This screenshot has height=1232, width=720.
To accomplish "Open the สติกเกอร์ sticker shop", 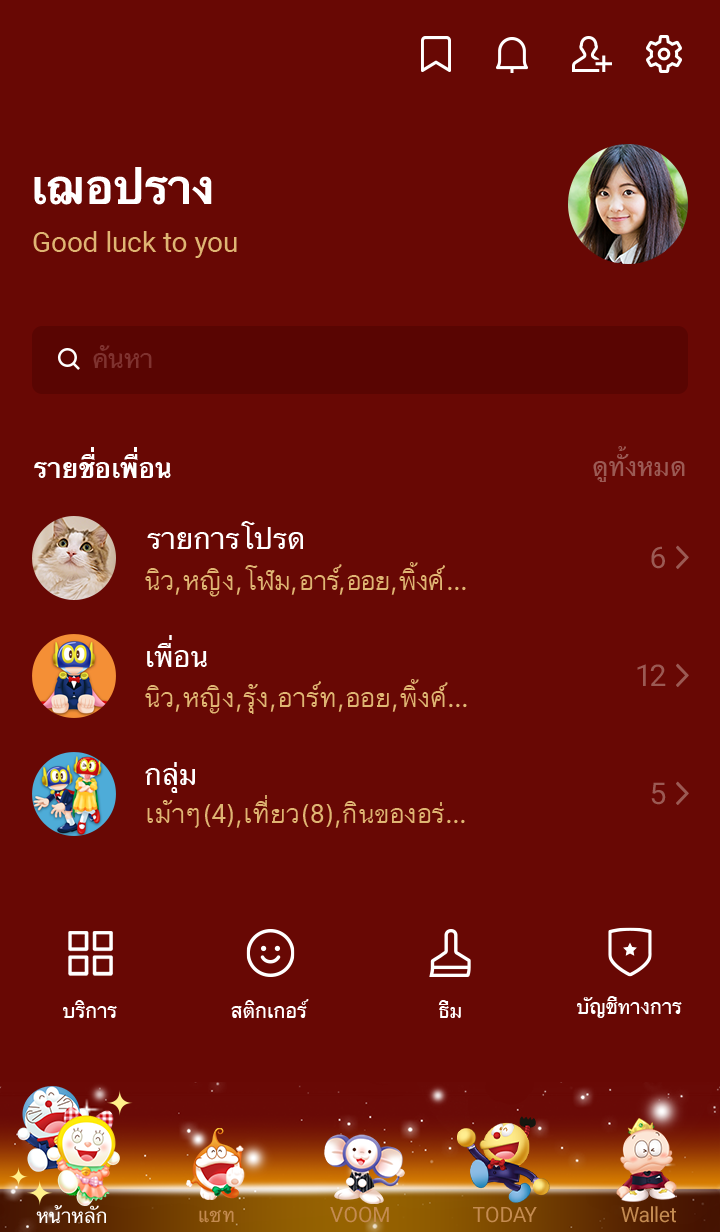I will tap(270, 972).
